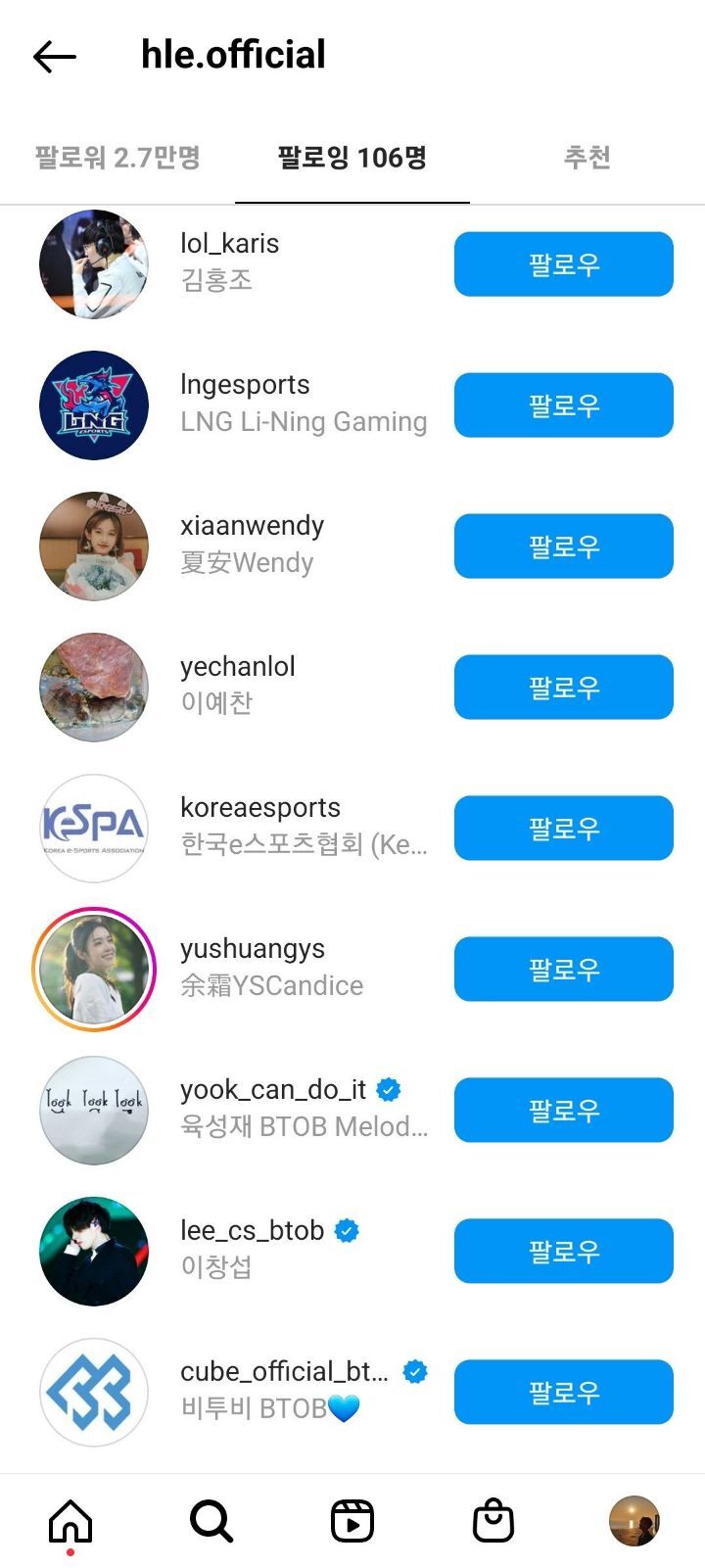Open the shop tab
705x1568 pixels.
[493, 1521]
